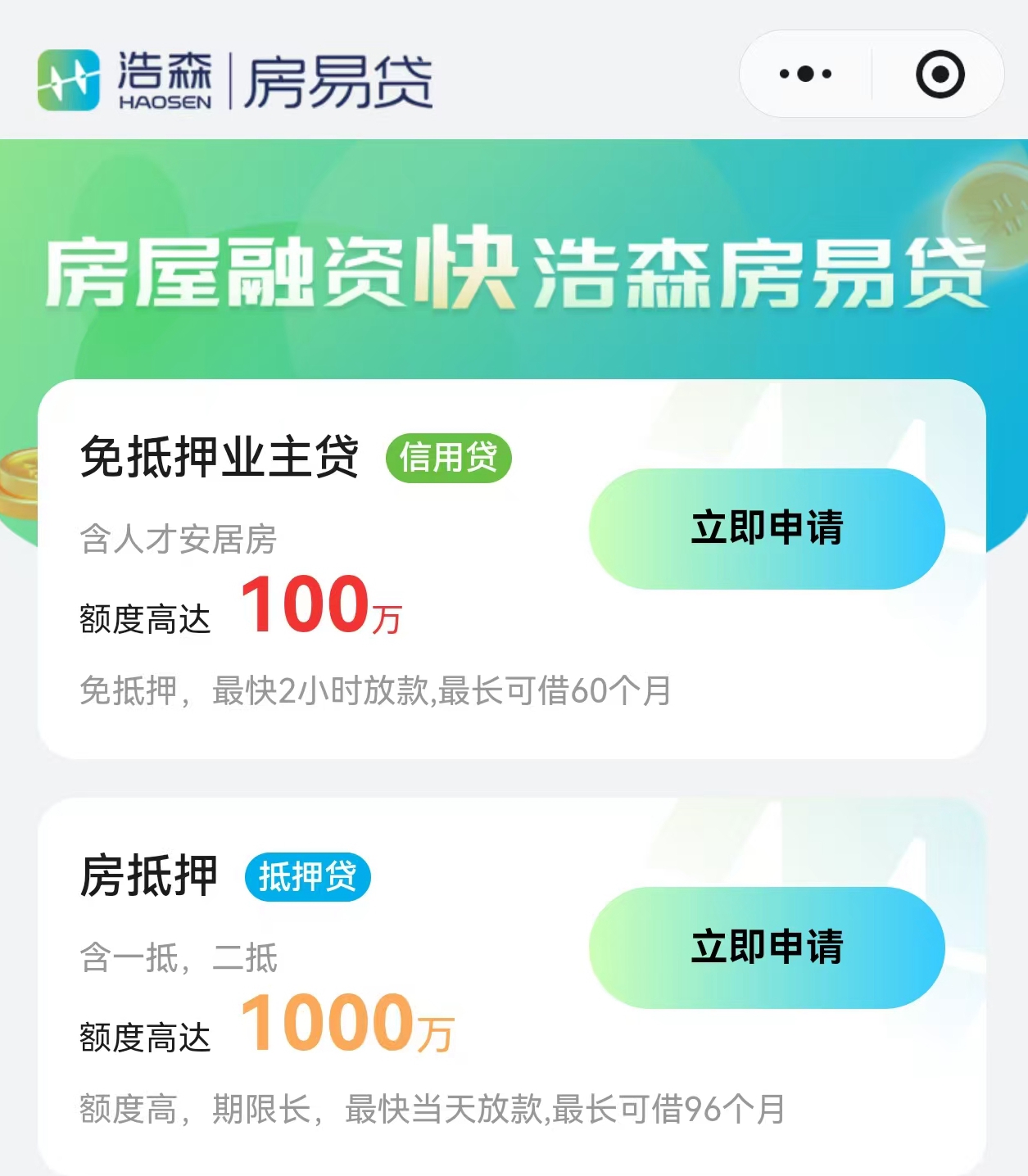The height and width of the screenshot is (1176, 1028).
Task: Tap 立即申请 for 房抵押
Action: [767, 947]
